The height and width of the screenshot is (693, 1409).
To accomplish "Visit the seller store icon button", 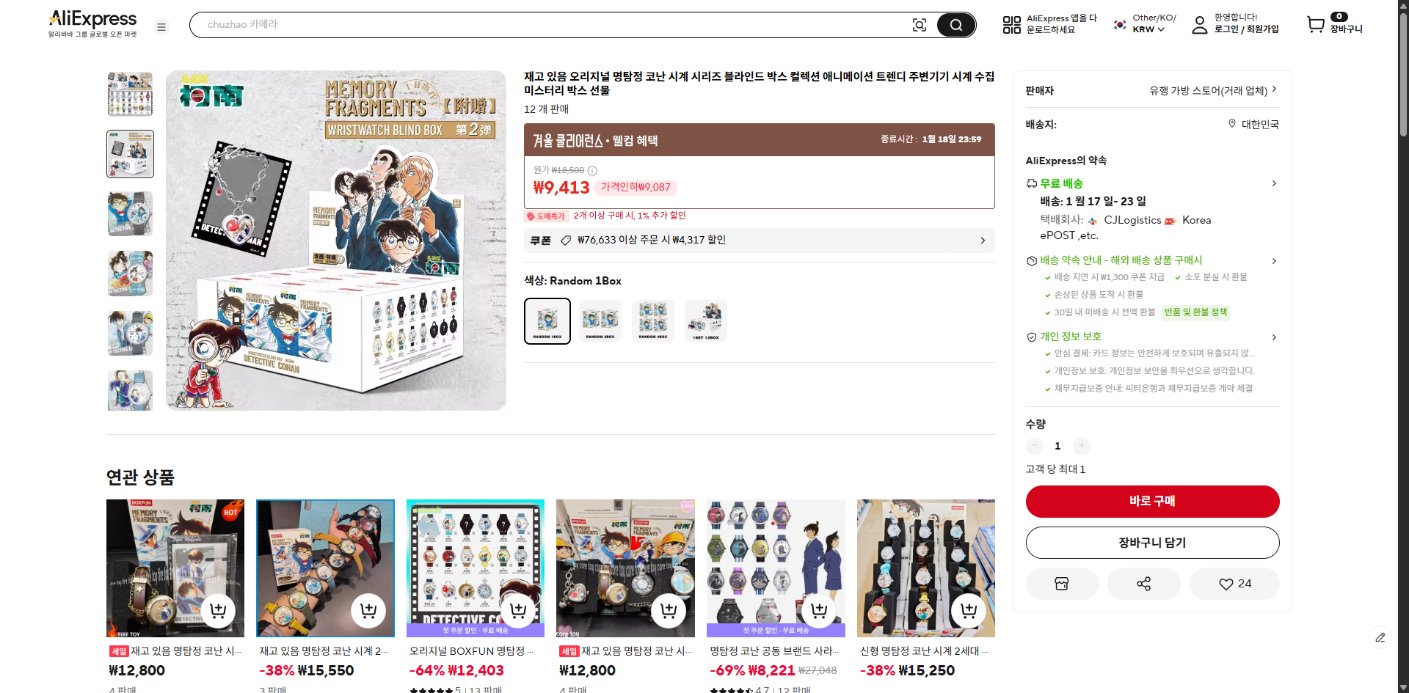I will pos(1062,583).
